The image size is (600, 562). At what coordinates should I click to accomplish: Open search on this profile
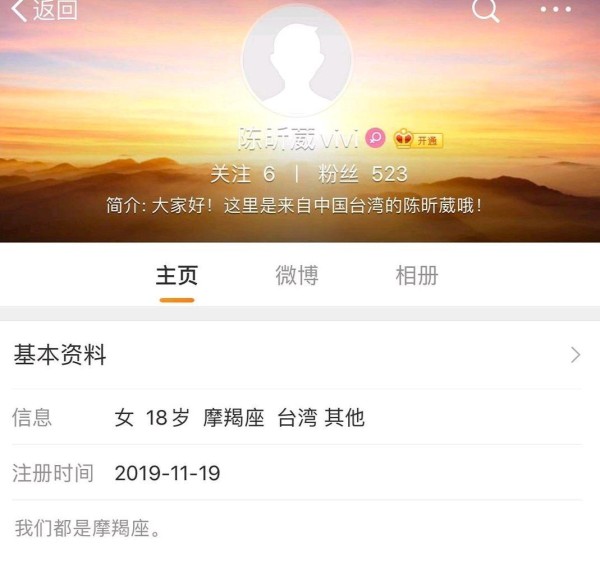(x=485, y=10)
